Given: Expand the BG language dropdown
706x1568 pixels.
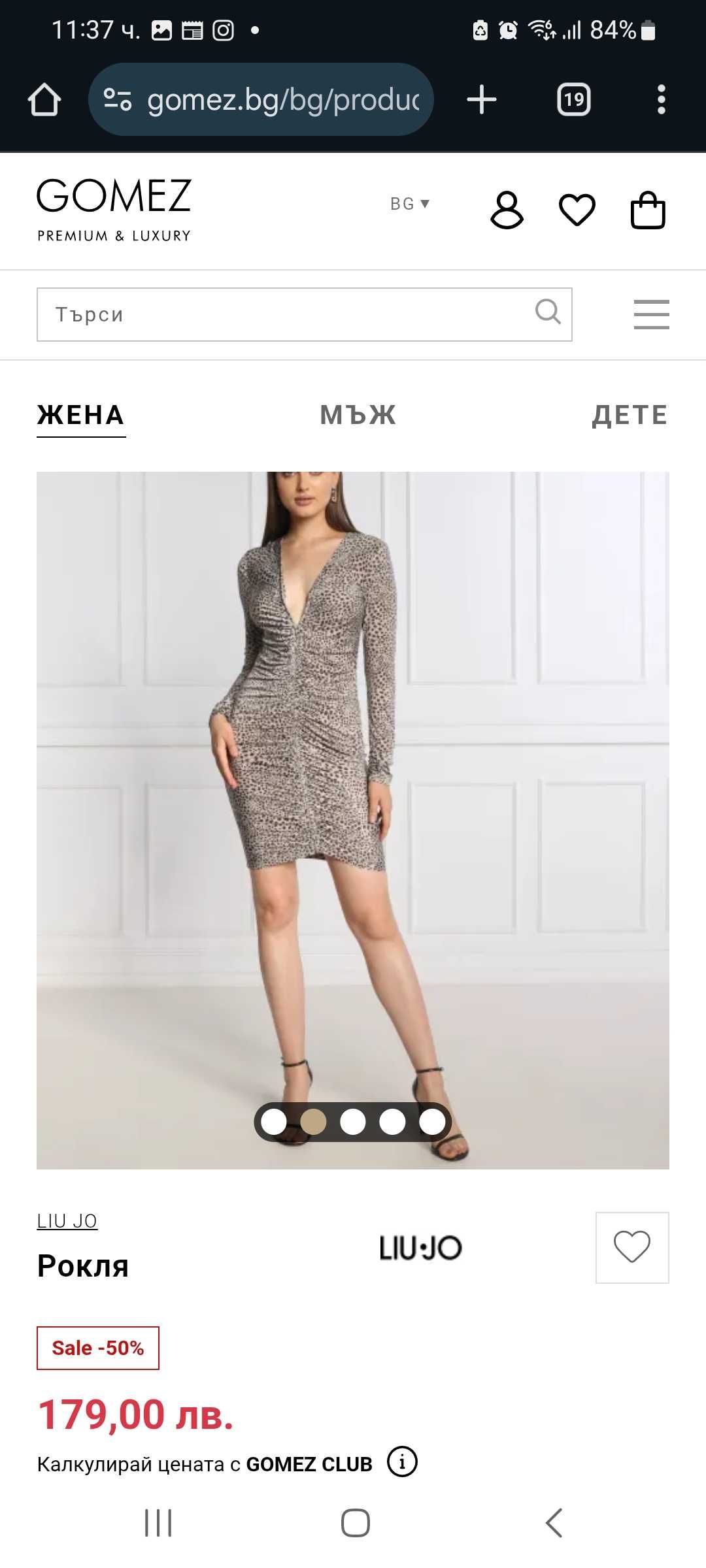Looking at the screenshot, I should (410, 204).
